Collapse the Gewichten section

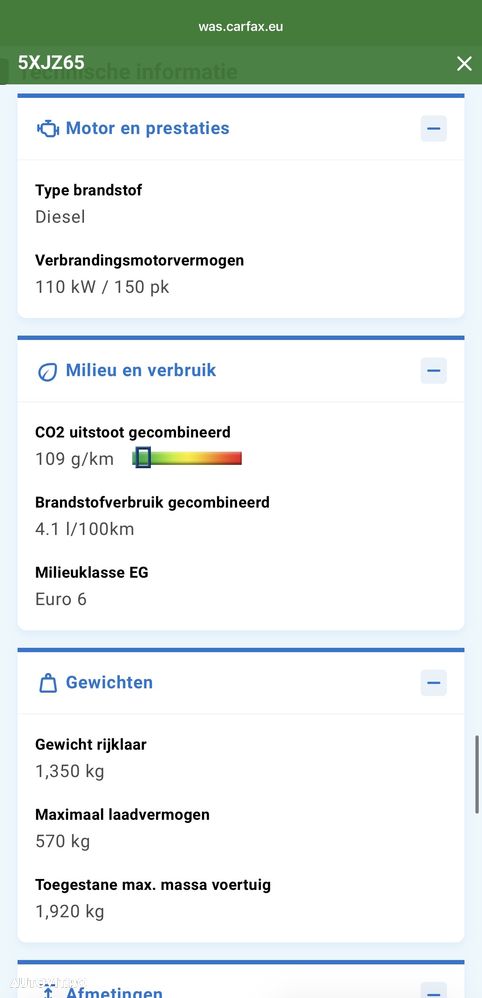coord(434,683)
